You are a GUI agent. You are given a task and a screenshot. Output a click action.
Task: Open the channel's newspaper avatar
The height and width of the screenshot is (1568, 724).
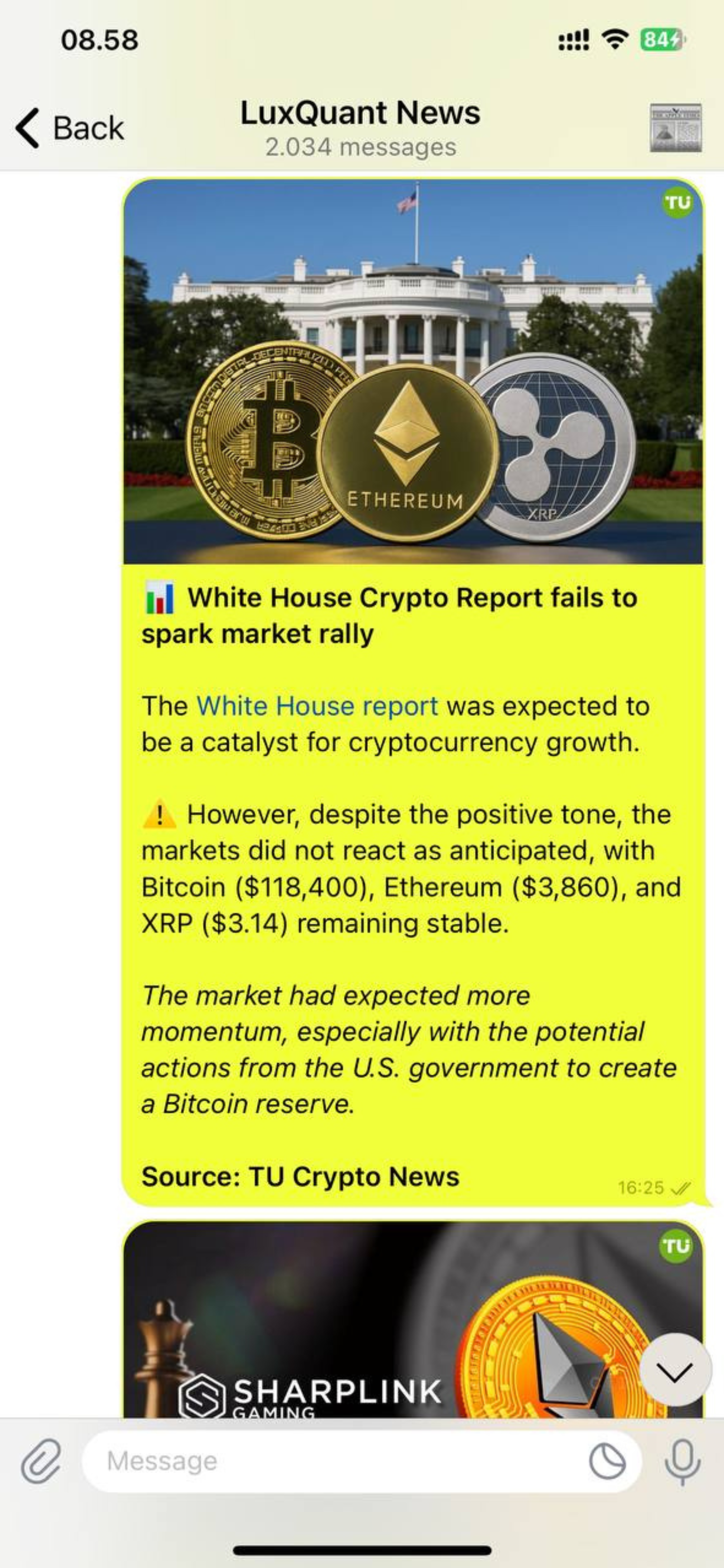675,128
